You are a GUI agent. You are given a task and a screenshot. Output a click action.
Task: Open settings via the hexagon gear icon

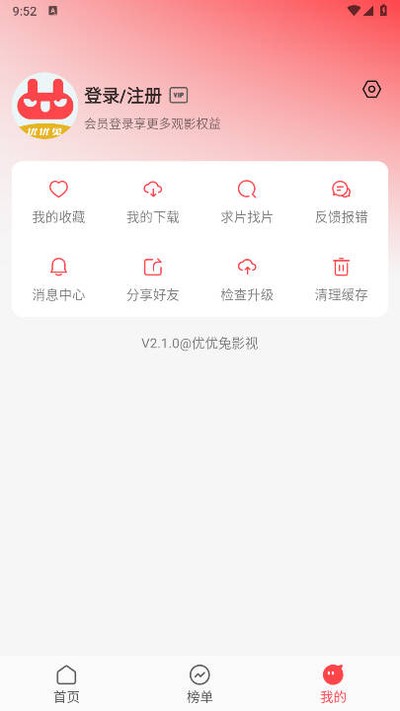[371, 89]
